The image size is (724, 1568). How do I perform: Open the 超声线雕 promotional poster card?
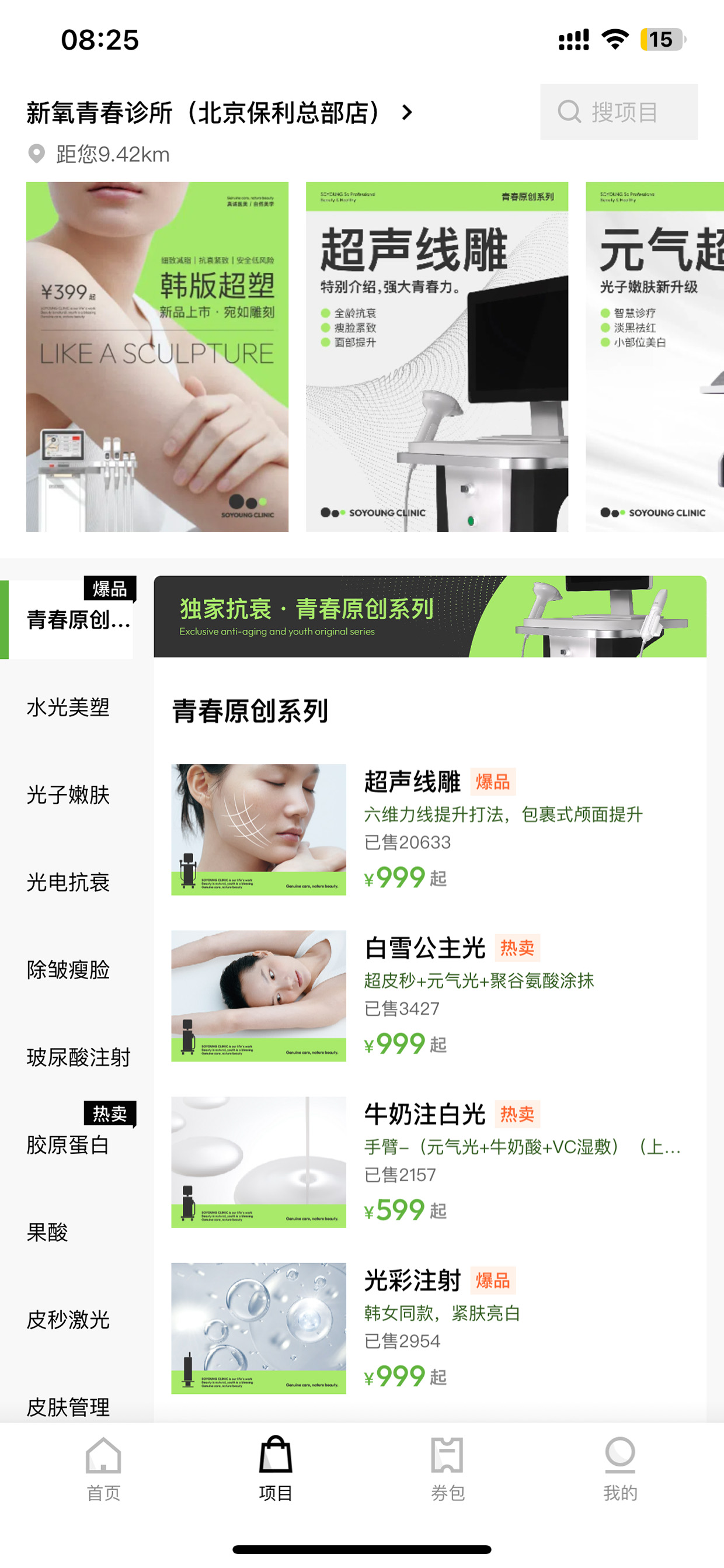[x=437, y=357]
